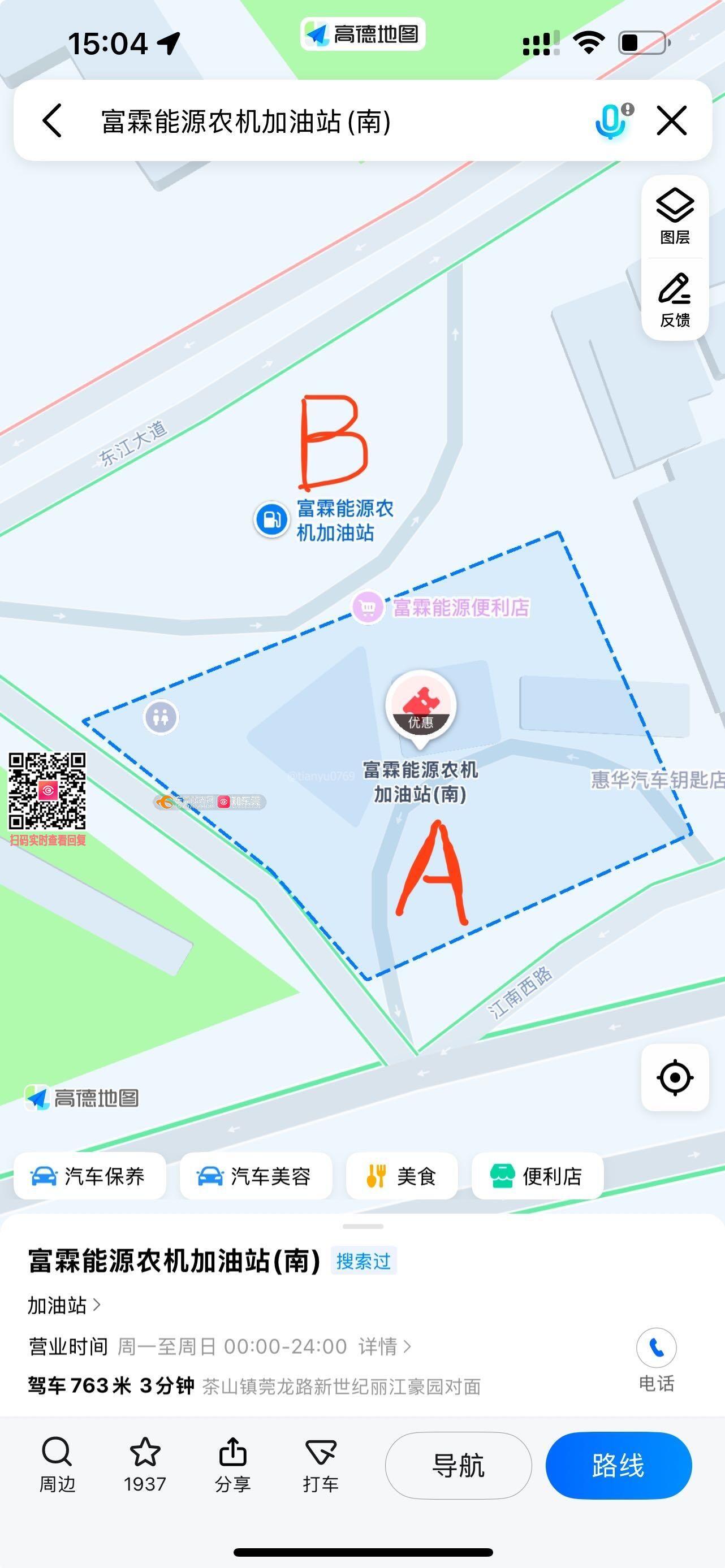
Task: View business hours 详情
Action: click(x=385, y=1346)
